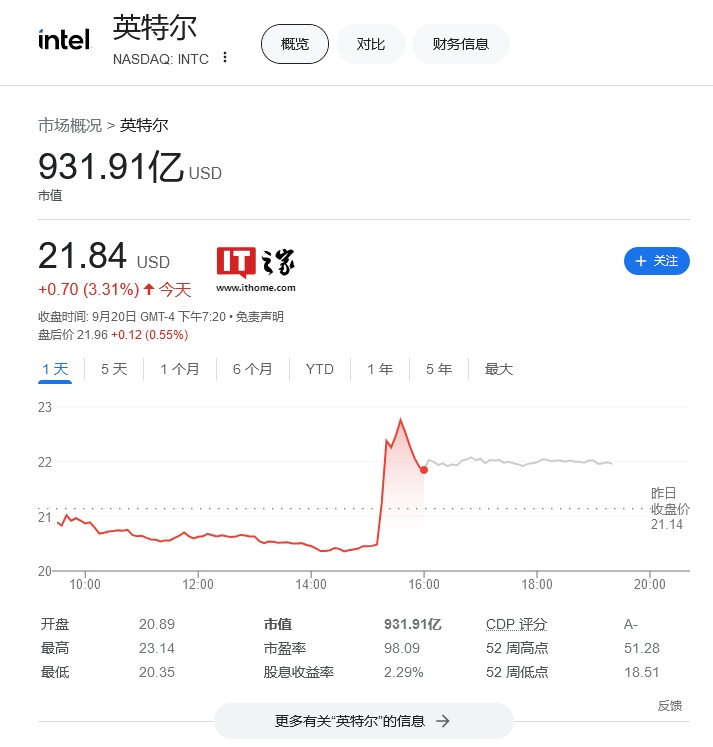Viewport: 713px width, 747px height.
Task: Select the 1 天 chart range
Action: (55, 369)
